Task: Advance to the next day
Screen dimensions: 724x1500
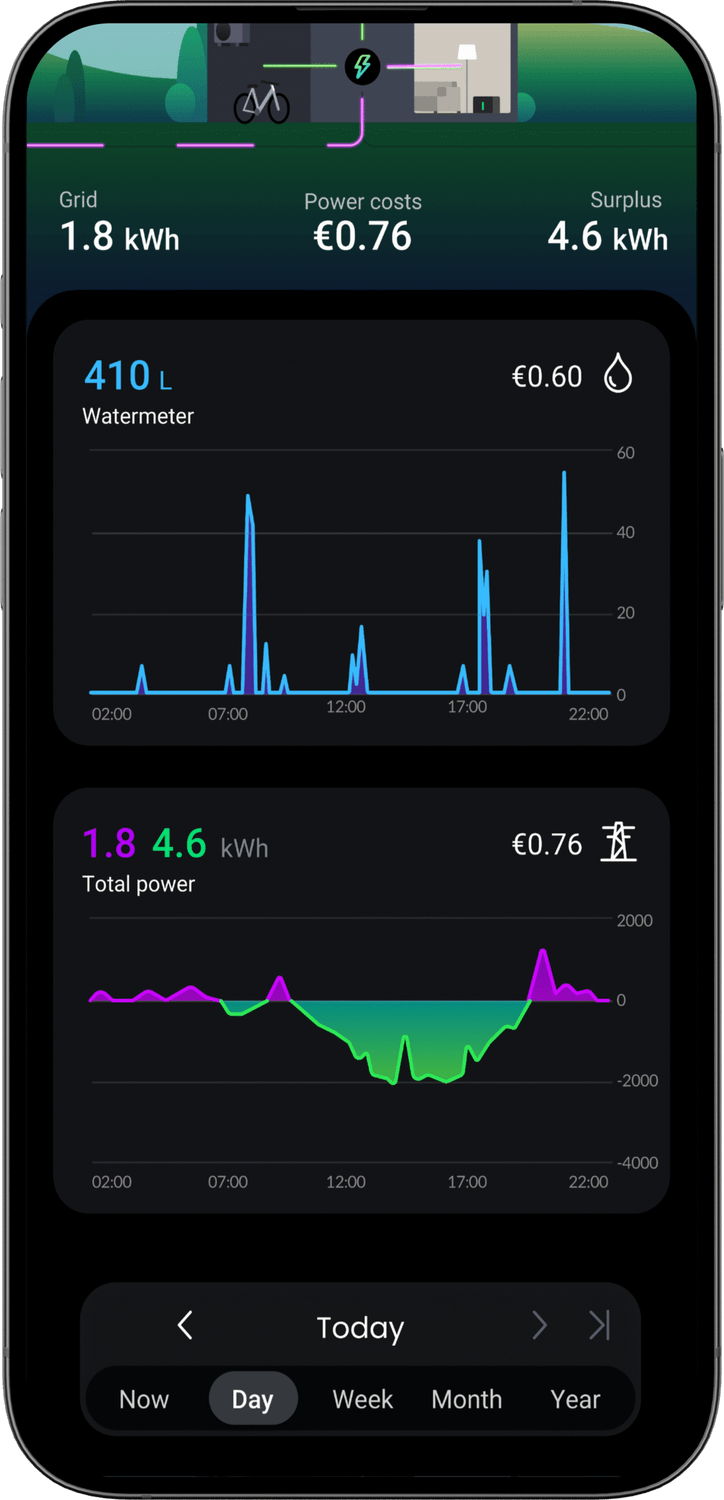Action: pos(539,1326)
